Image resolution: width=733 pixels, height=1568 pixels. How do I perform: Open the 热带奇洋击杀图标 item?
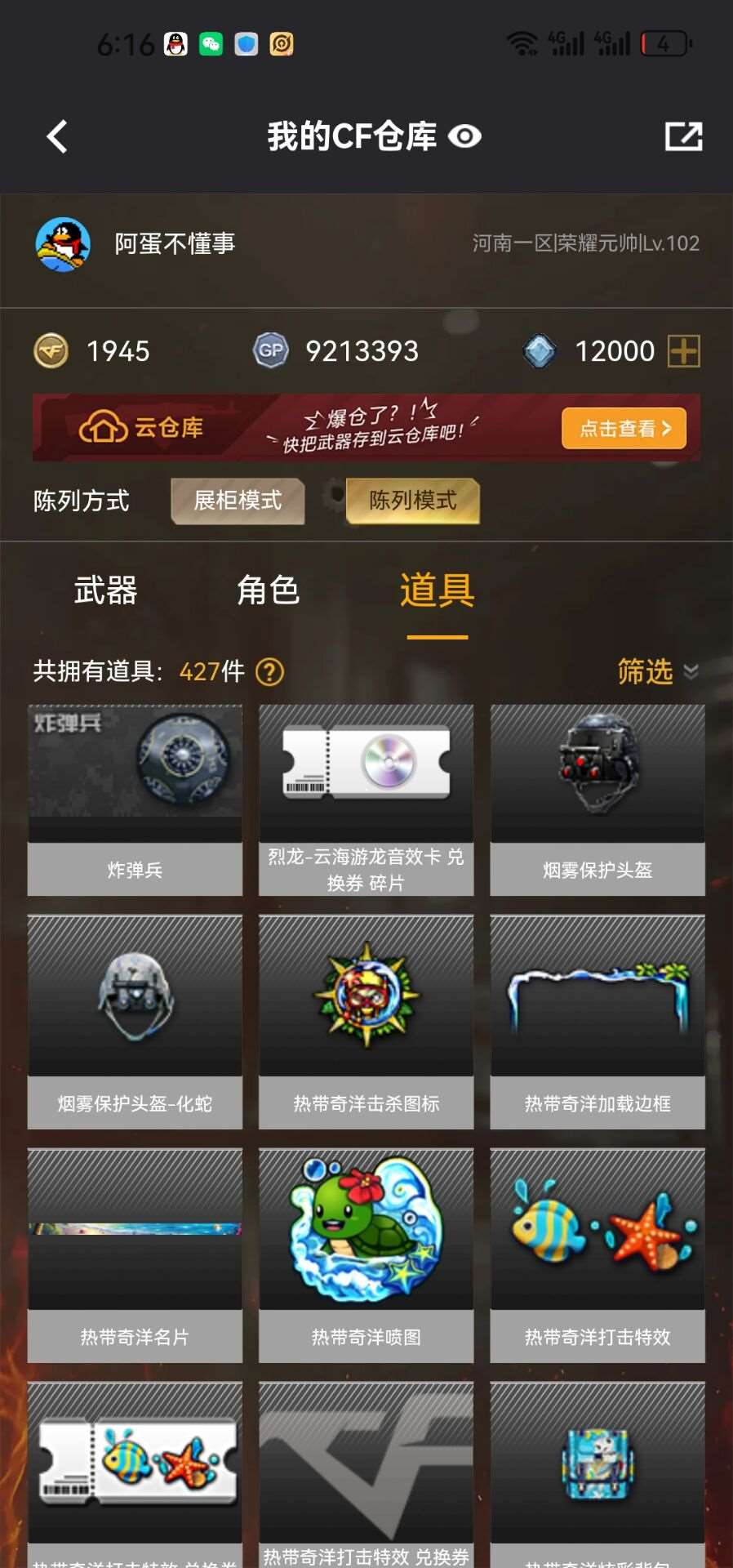pyautogui.click(x=366, y=1021)
